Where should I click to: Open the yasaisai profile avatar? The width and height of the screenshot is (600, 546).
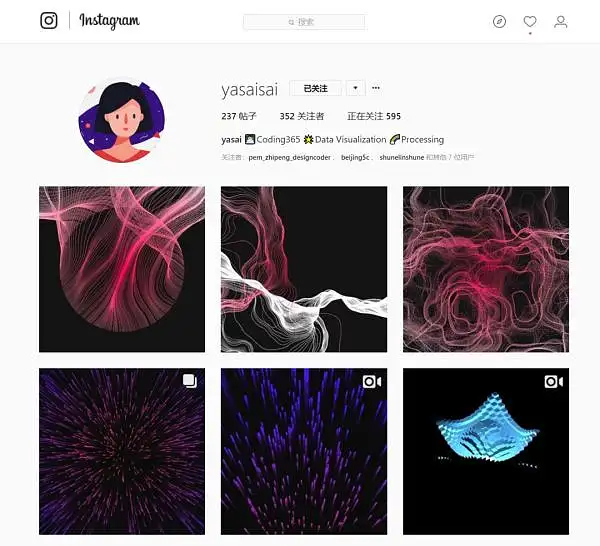120,119
